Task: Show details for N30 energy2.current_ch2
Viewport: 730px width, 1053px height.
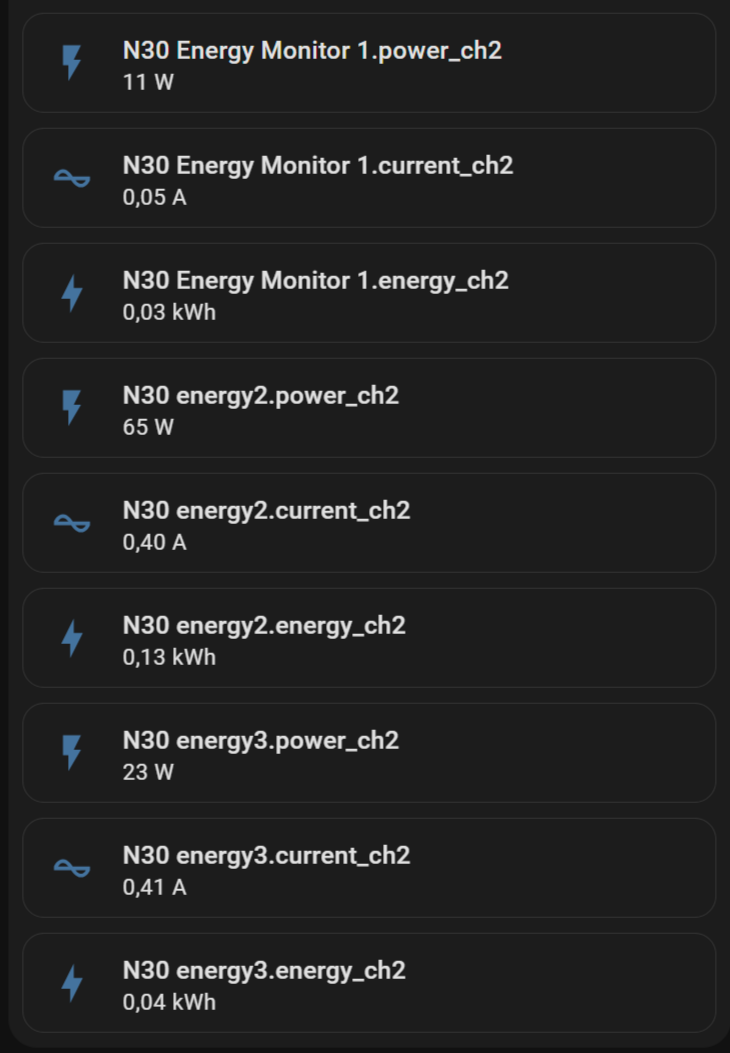Action: [368, 523]
